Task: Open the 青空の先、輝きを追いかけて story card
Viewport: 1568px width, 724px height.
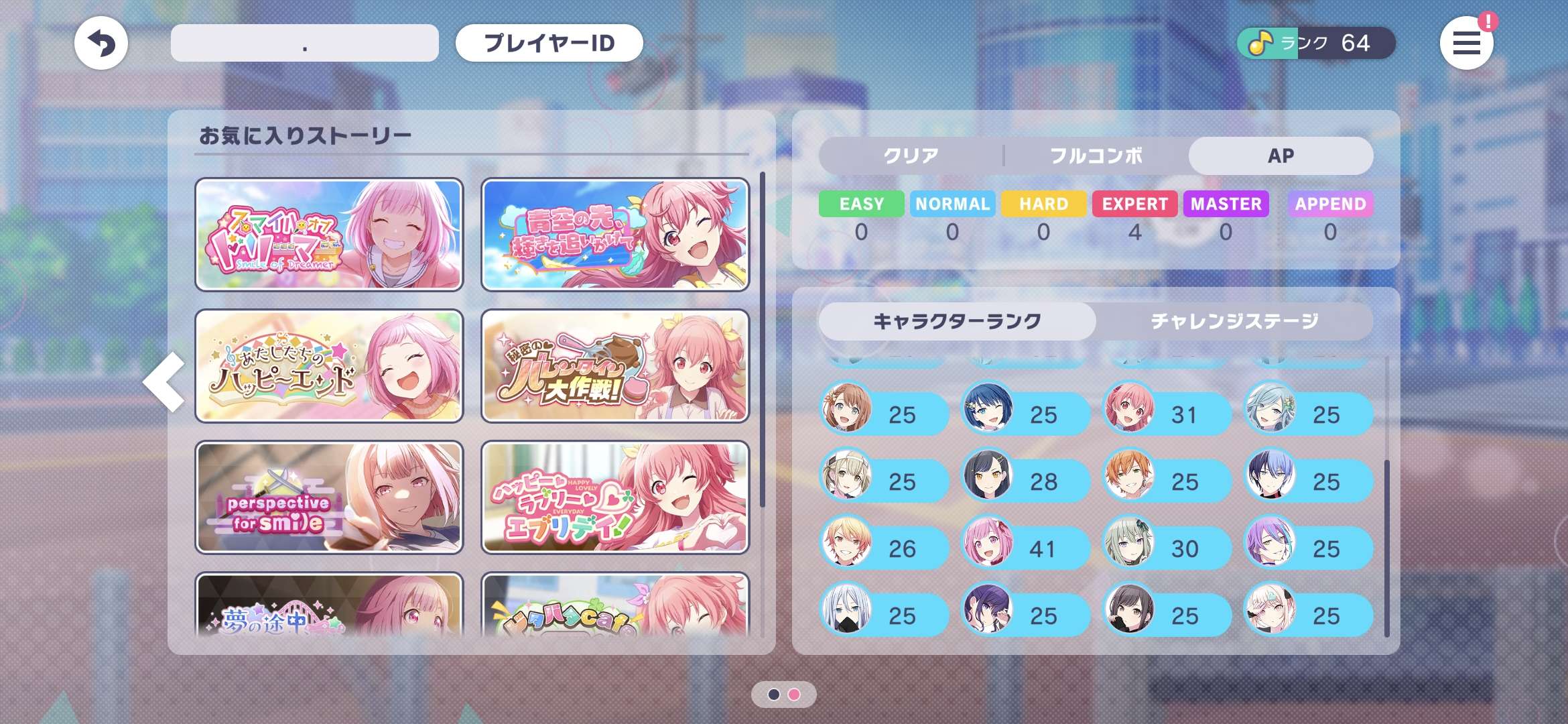Action: [615, 235]
